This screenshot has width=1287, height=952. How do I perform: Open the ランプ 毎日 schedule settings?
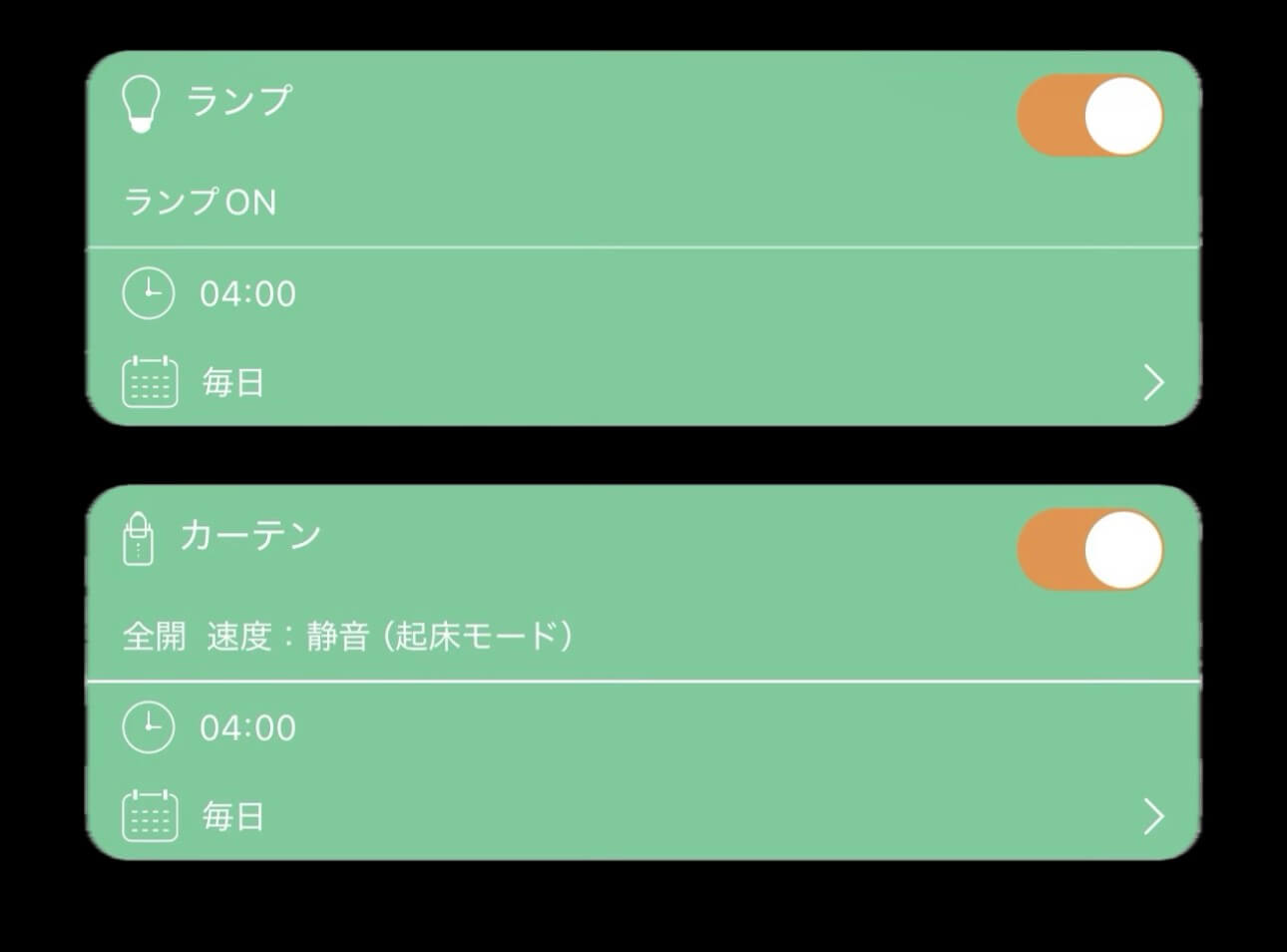(1152, 382)
